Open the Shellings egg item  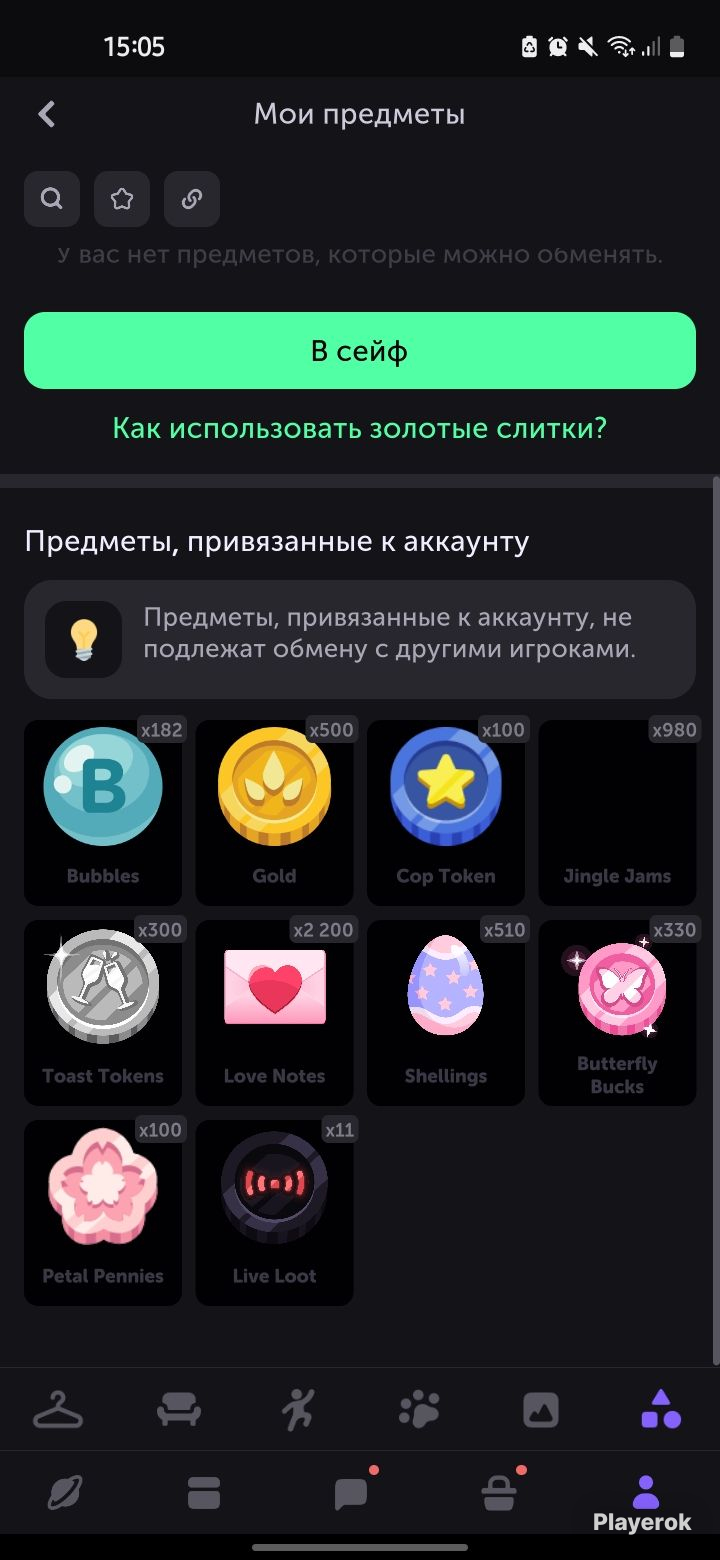(446, 1012)
